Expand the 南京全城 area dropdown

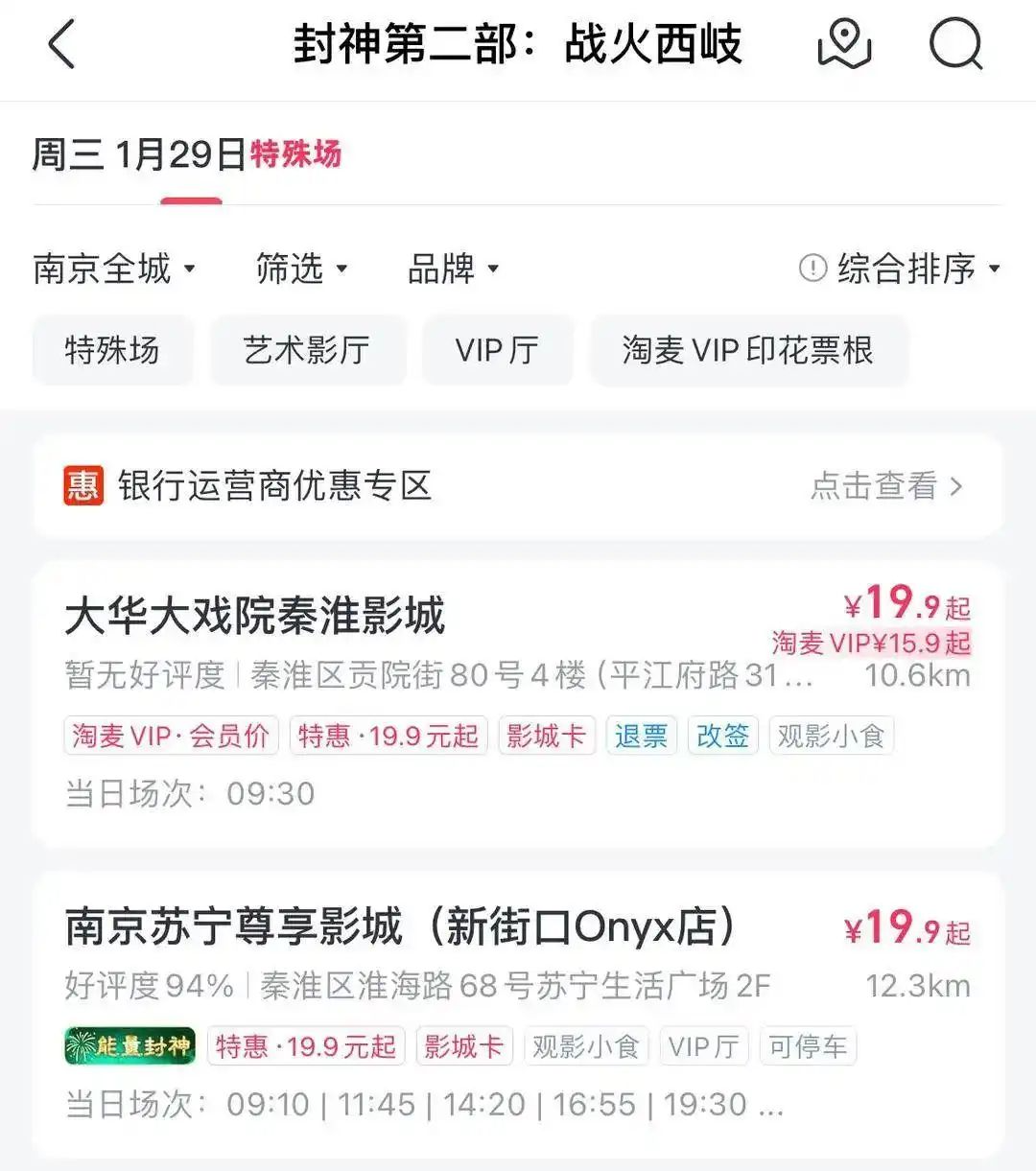point(113,269)
